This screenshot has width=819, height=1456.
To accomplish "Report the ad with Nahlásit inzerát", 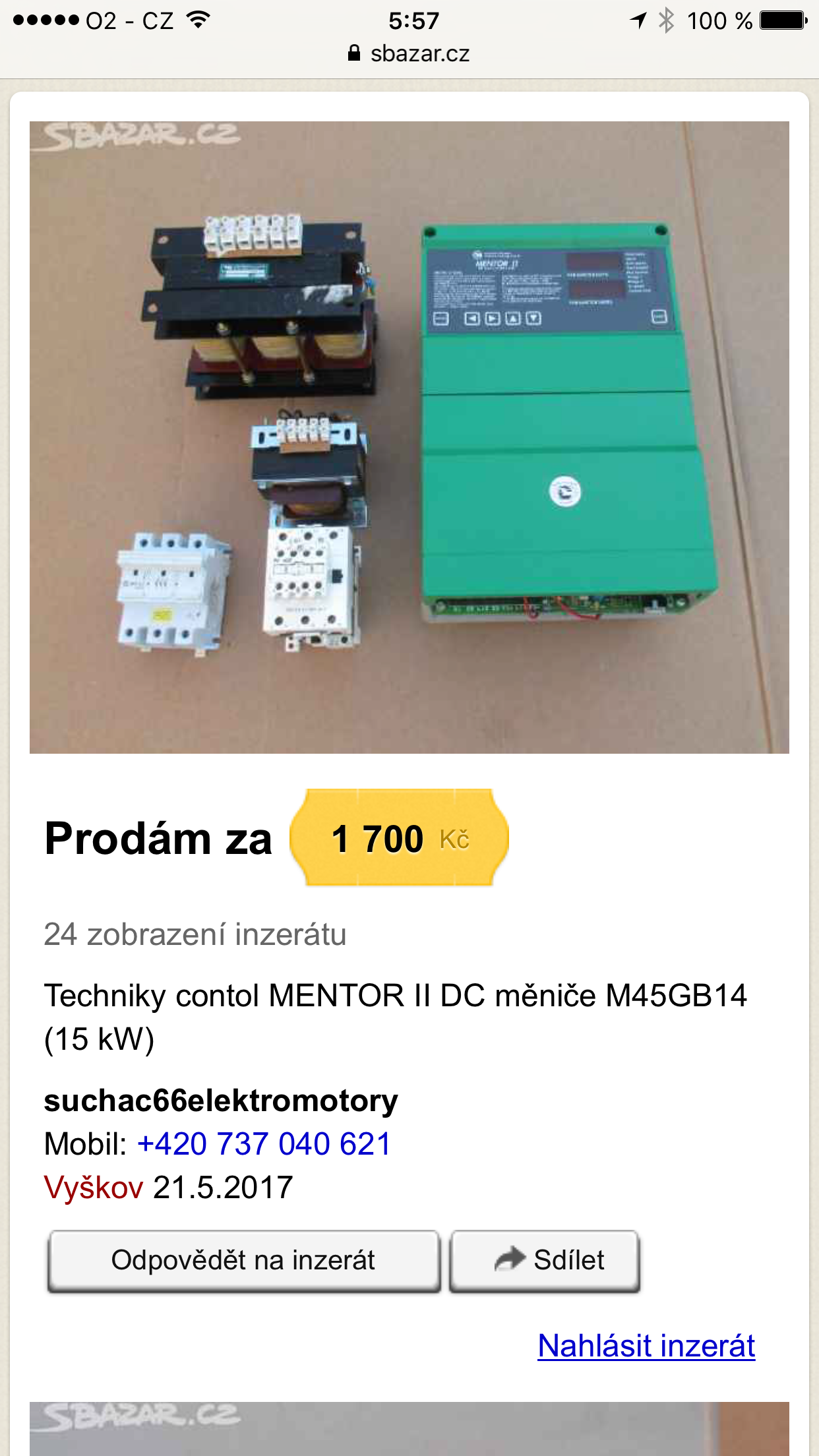I will 646,1346.
